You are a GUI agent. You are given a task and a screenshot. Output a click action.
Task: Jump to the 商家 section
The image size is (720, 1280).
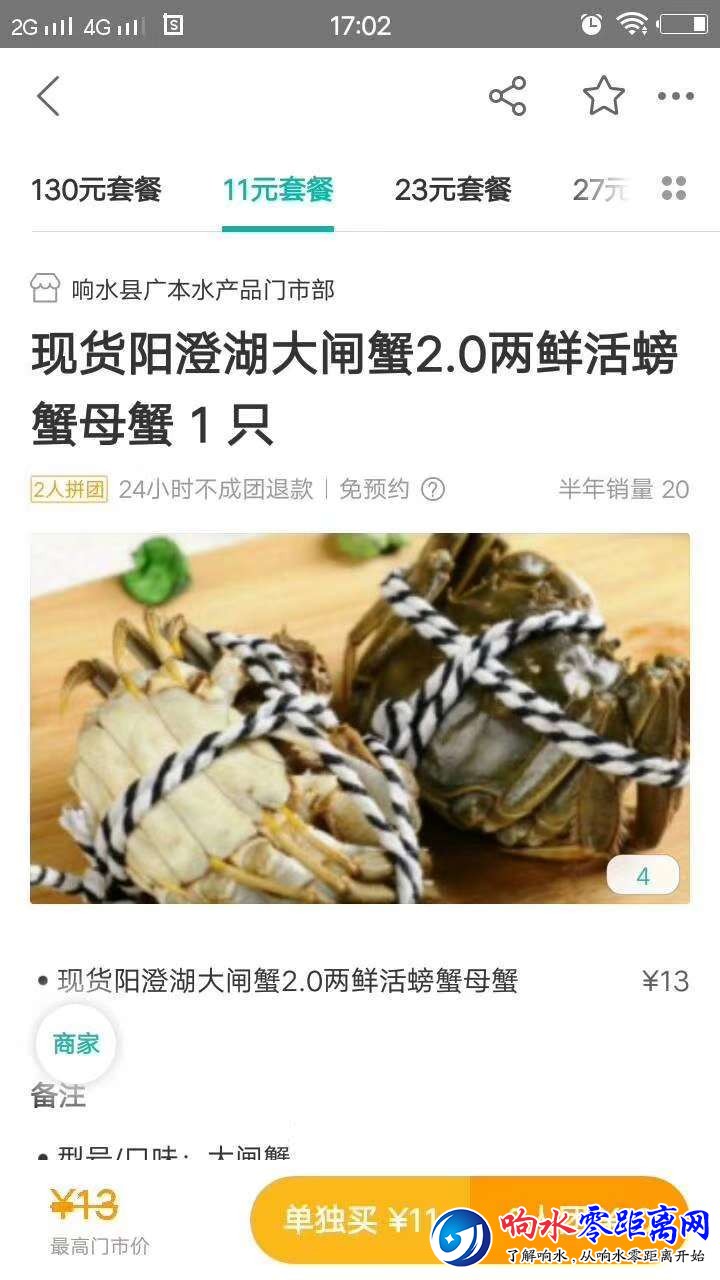[76, 1045]
